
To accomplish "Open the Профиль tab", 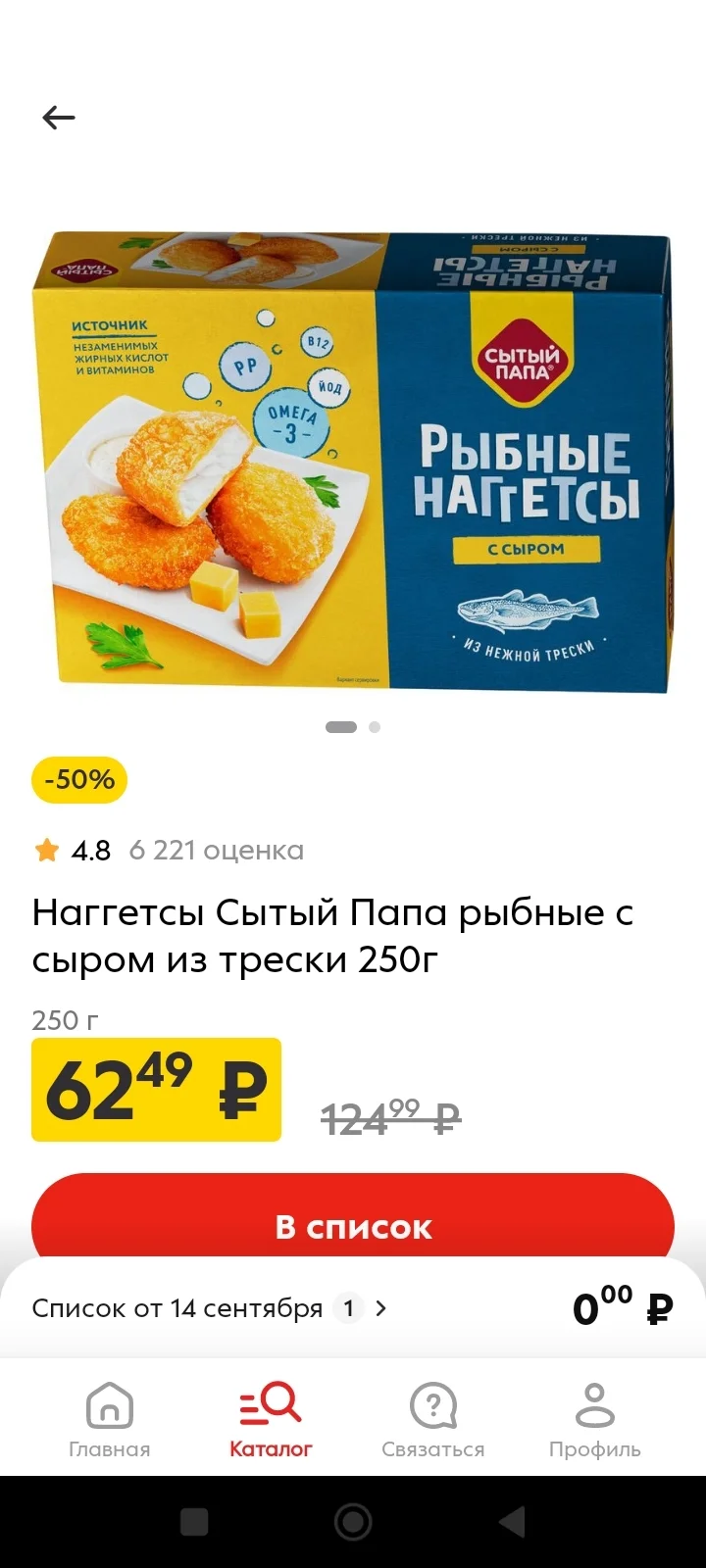I will tap(594, 1420).
